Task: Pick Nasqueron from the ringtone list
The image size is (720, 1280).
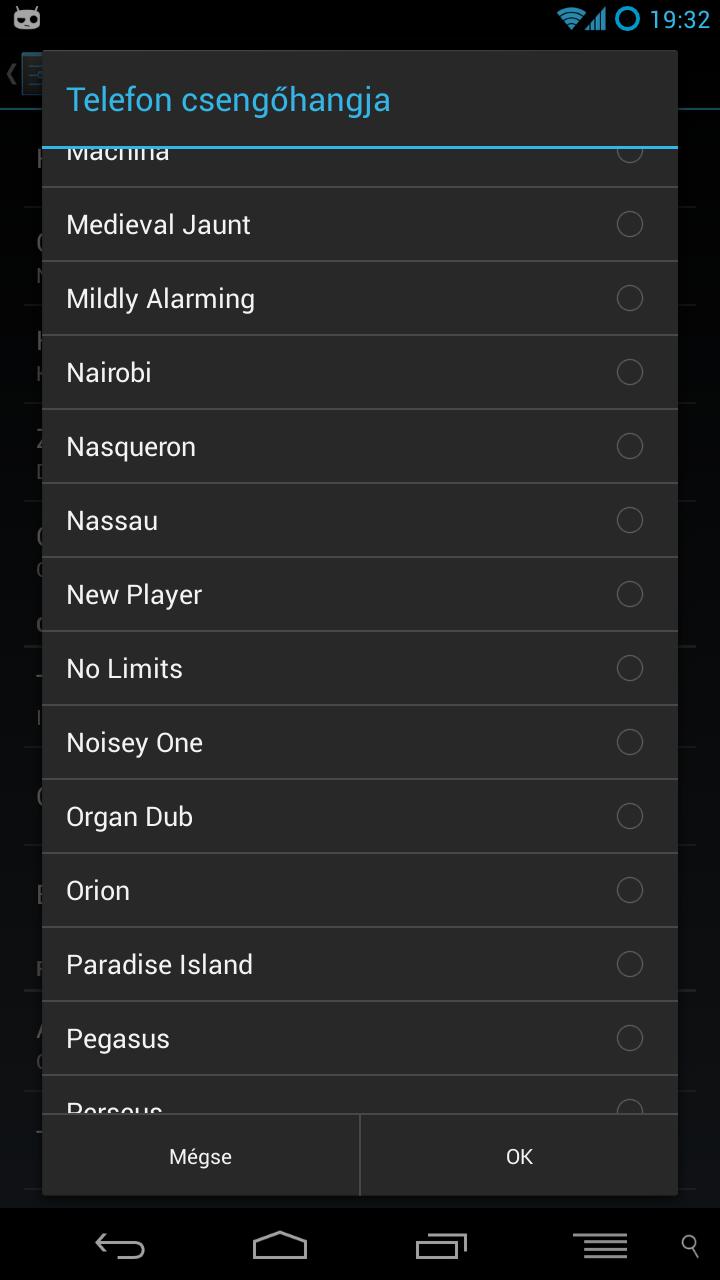Action: [x=360, y=446]
